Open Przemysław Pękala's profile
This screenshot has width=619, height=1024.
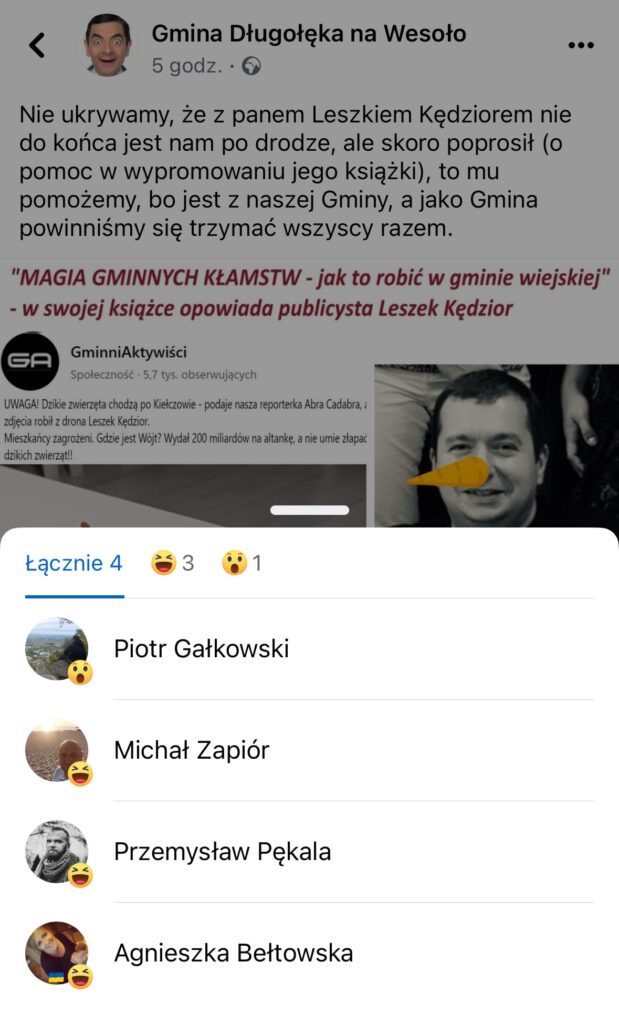(222, 852)
